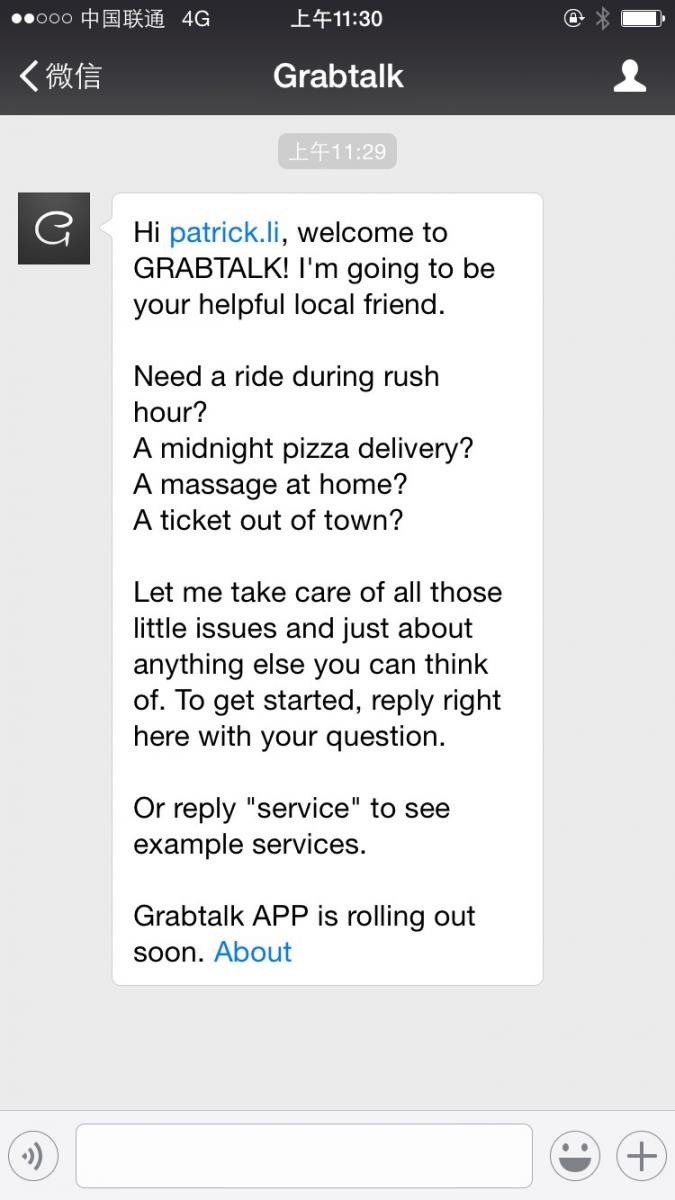The width and height of the screenshot is (675, 1200).
Task: Open the emoji picker
Action: coord(575,1157)
